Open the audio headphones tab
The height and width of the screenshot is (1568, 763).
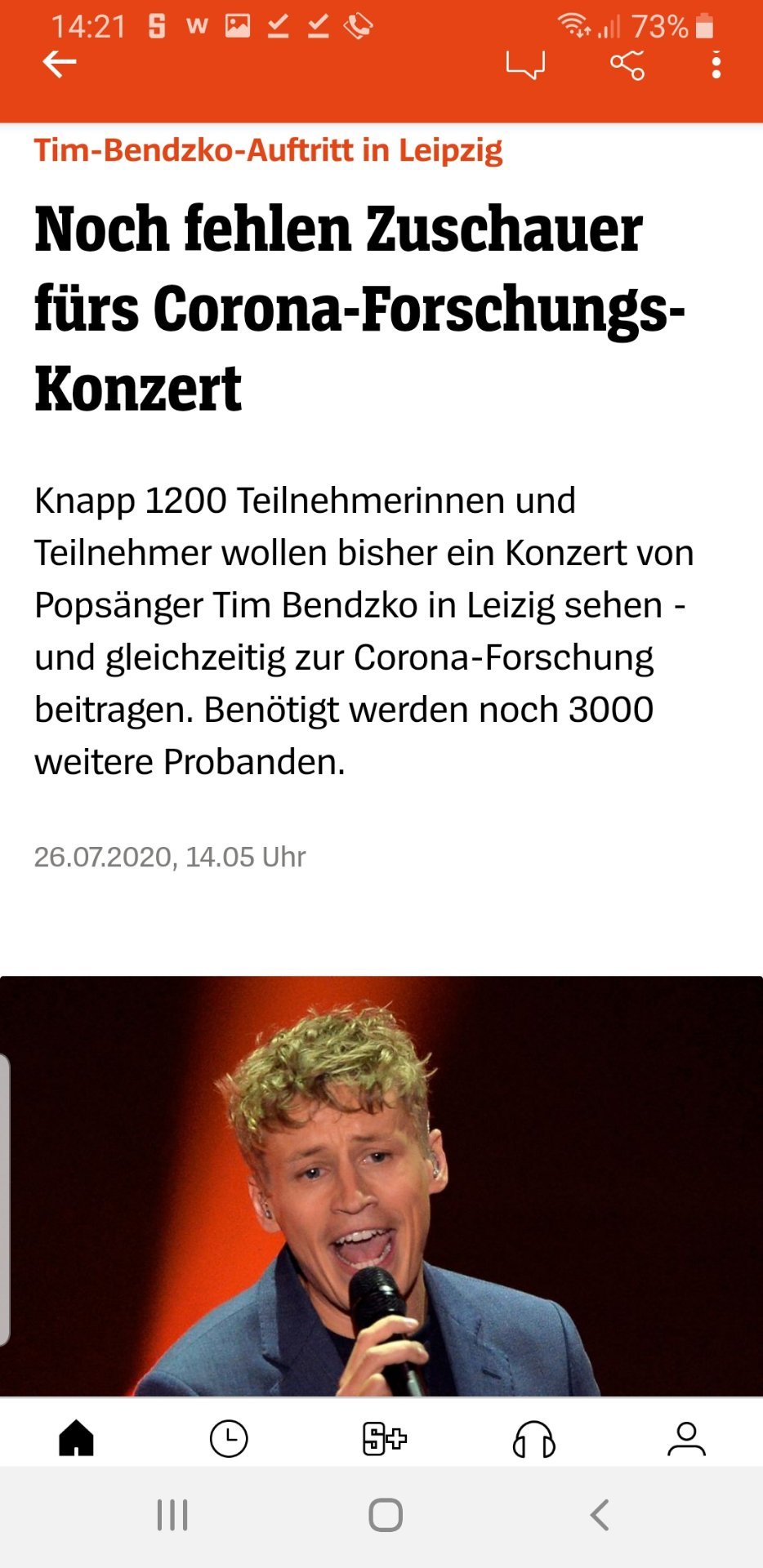534,1438
